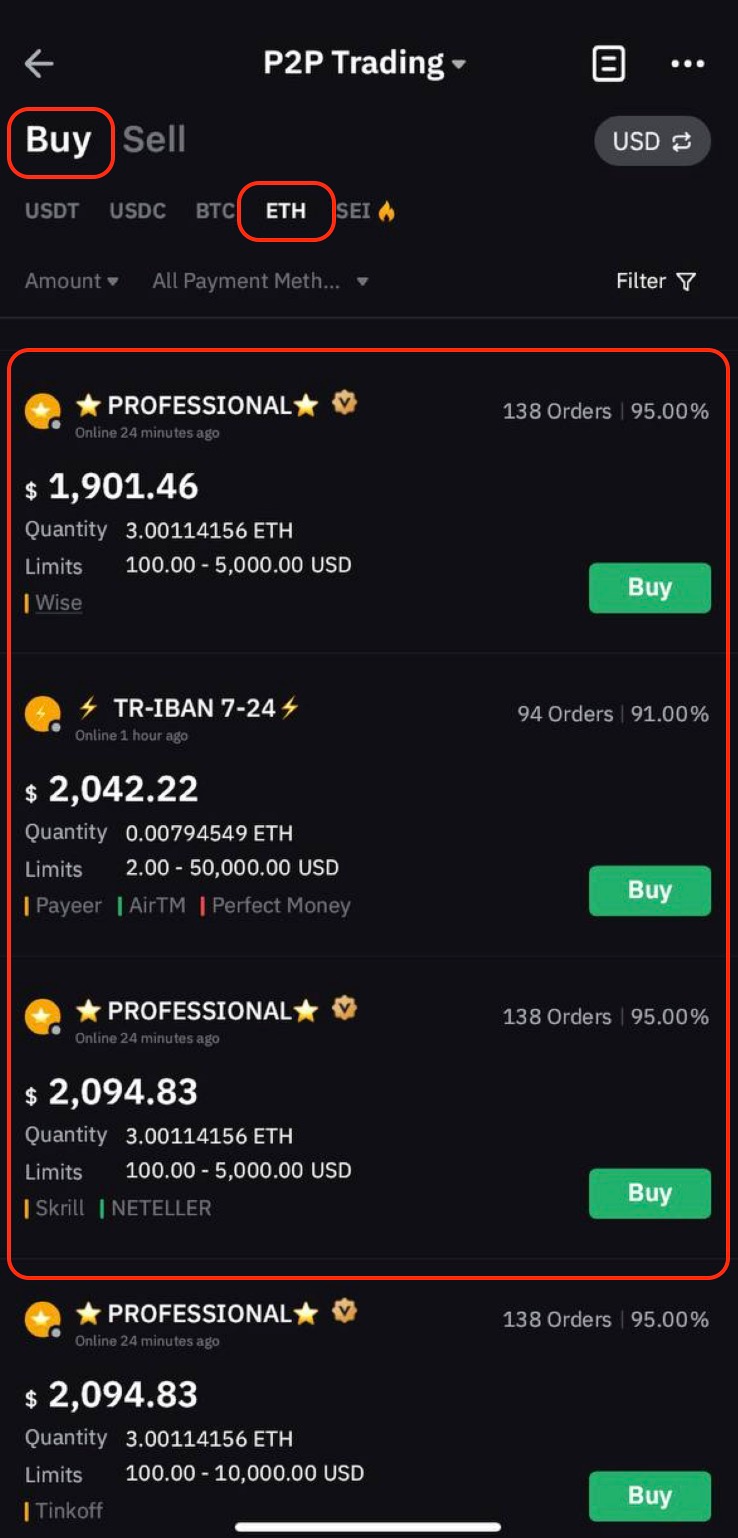Expand the P2P Trading dropdown
The height and width of the screenshot is (1538, 738).
click(x=458, y=63)
